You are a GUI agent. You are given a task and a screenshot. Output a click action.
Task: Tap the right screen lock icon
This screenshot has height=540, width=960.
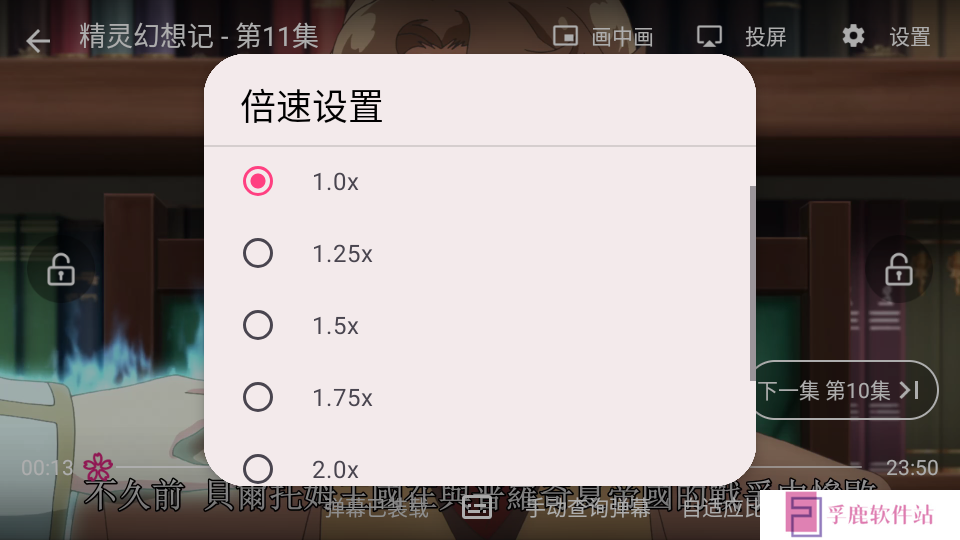[x=898, y=269]
